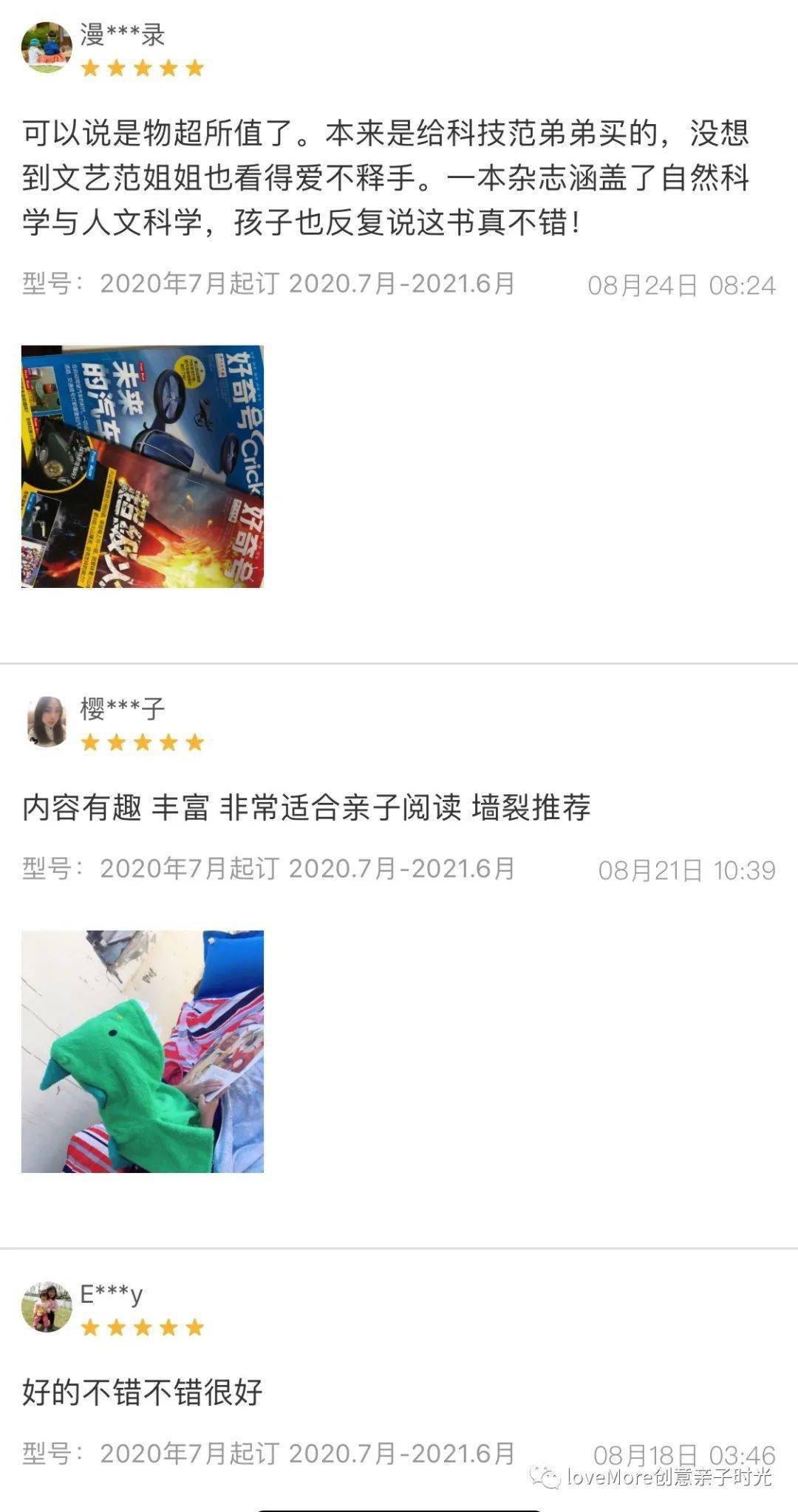The image size is (798, 1512).
Task: Tap E***y's profile avatar
Action: click(x=46, y=1306)
